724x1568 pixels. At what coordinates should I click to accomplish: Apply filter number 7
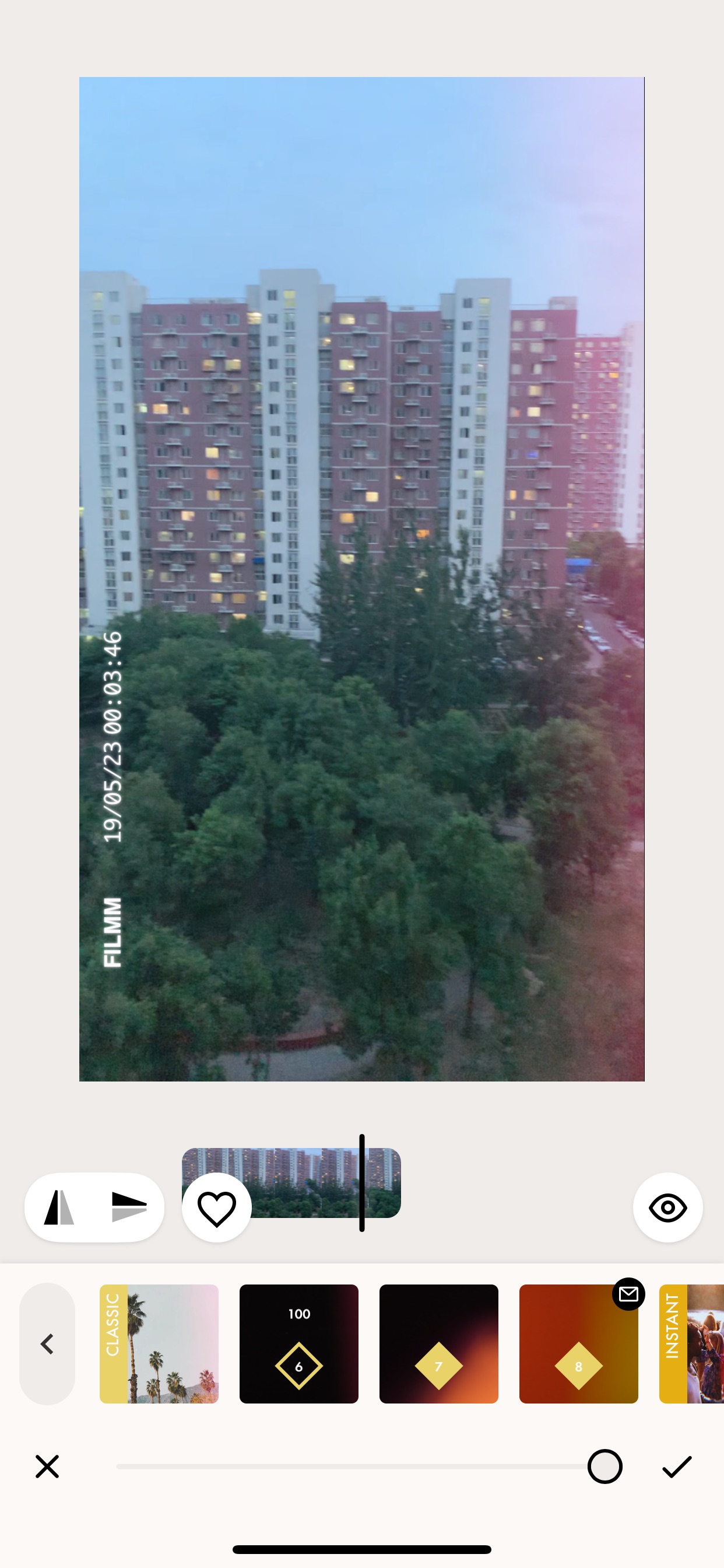click(439, 1344)
